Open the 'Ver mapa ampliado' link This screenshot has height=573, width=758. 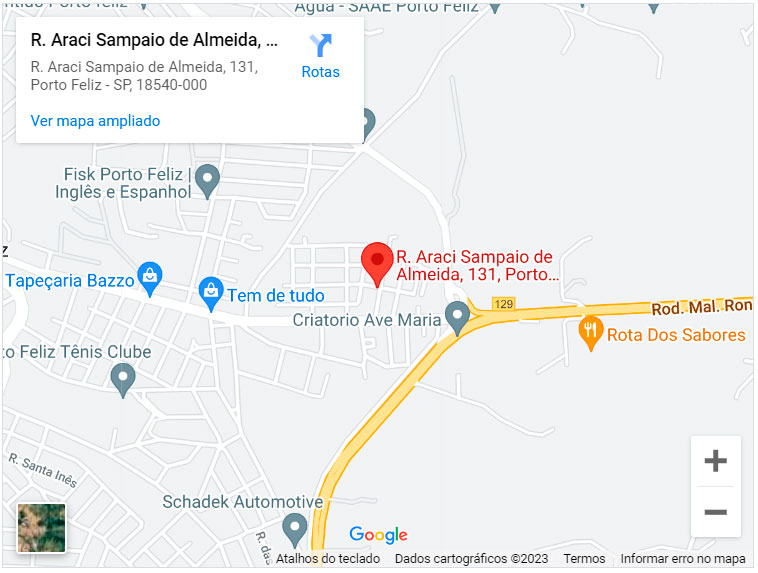[x=95, y=121]
